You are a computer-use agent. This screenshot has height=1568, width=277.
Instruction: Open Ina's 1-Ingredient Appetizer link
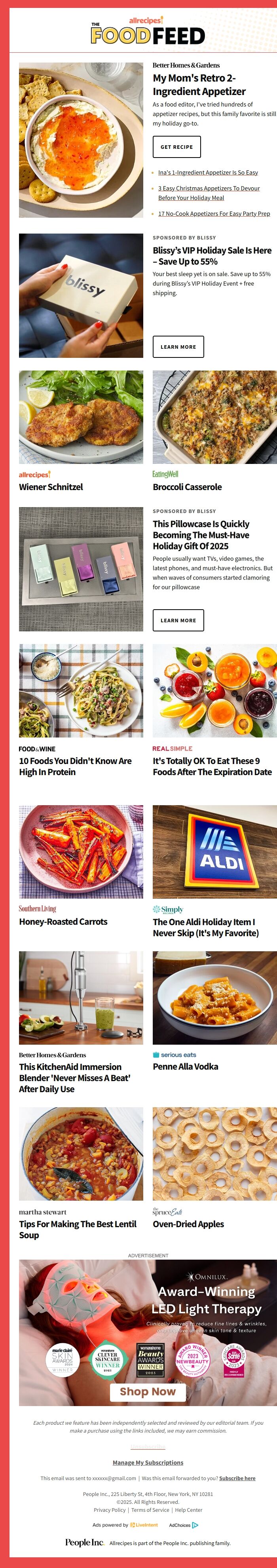point(208,172)
